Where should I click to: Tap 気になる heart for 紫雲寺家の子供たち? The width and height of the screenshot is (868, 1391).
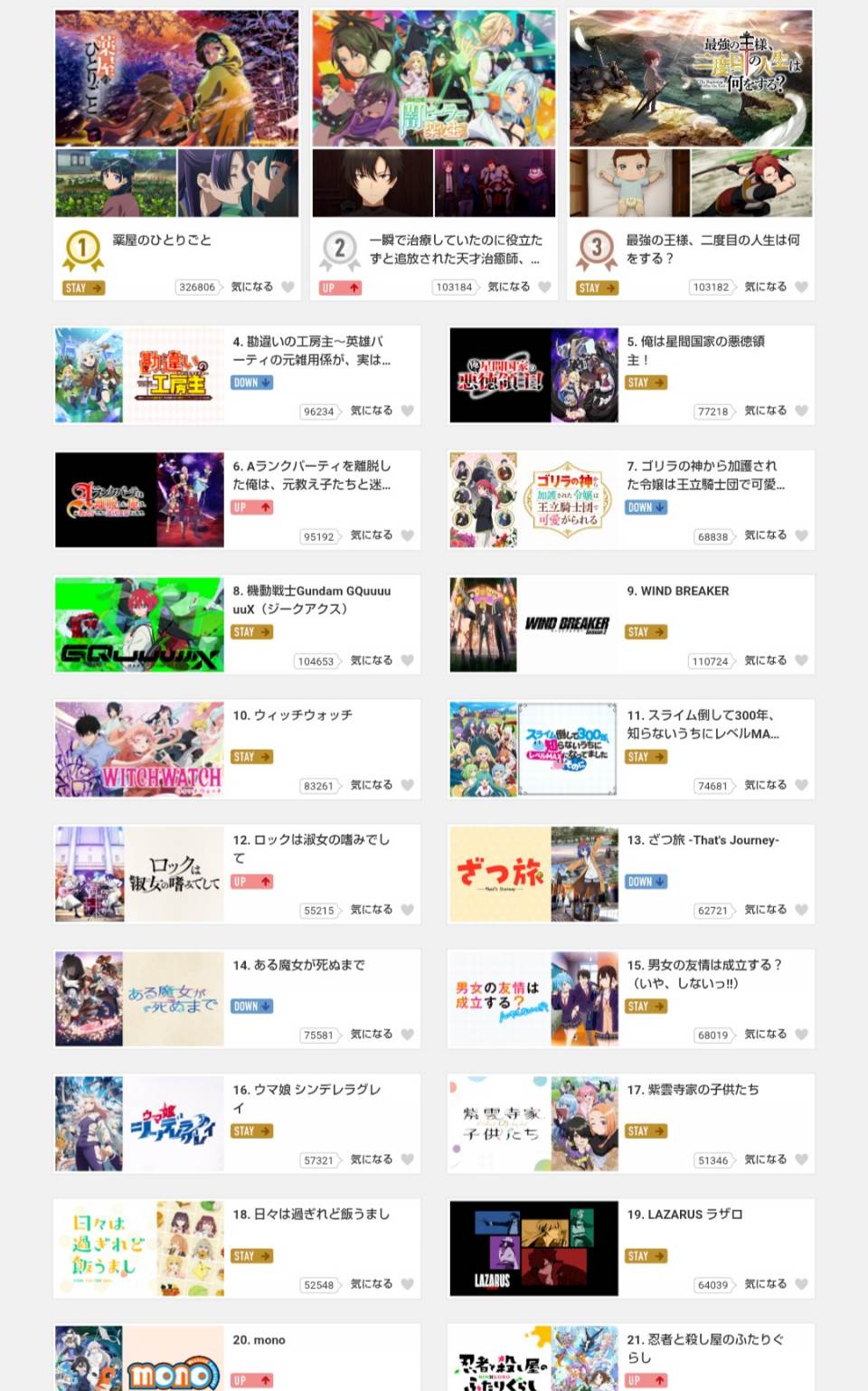(801, 1159)
